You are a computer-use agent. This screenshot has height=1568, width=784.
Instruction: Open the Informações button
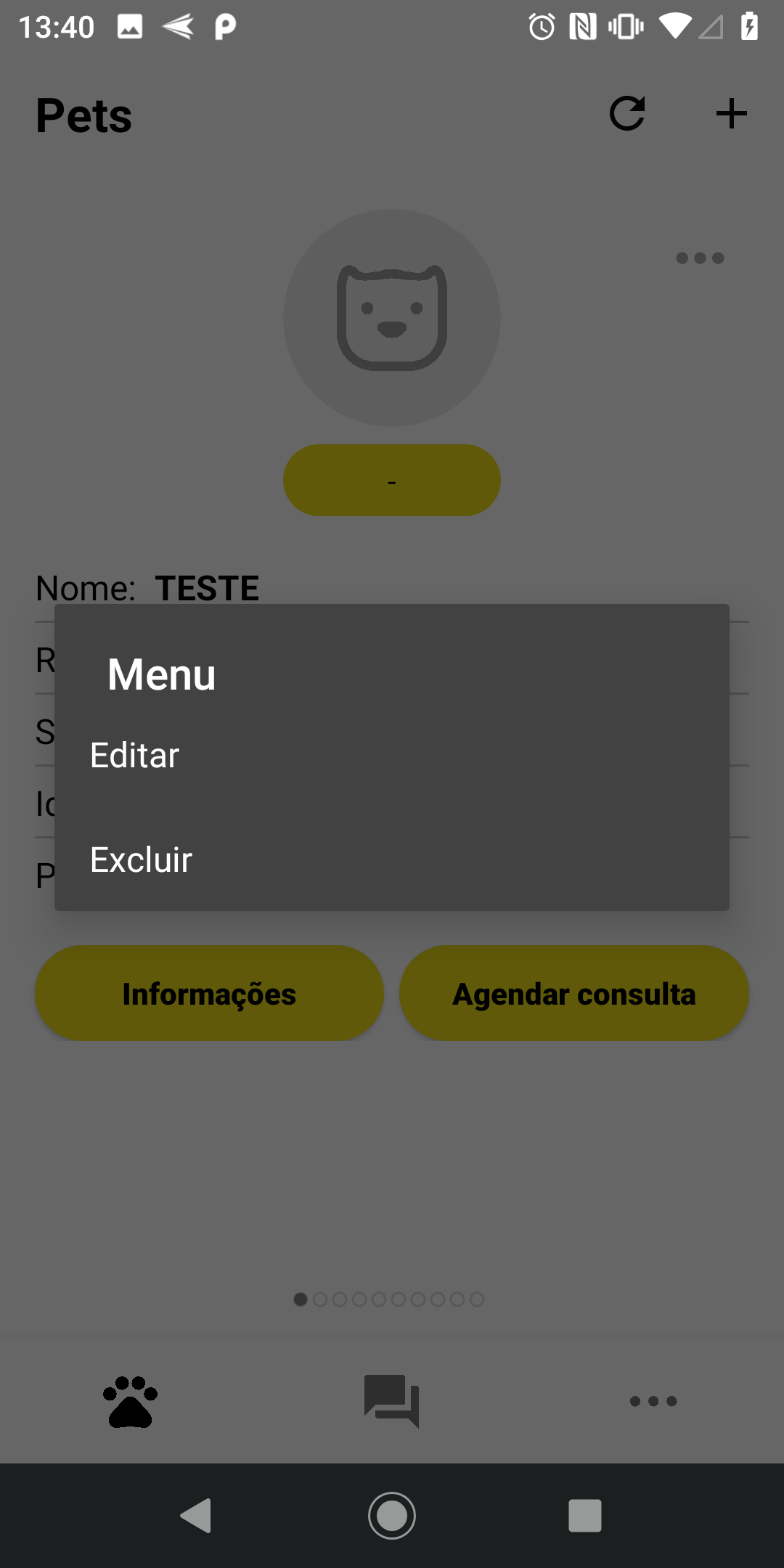[209, 993]
